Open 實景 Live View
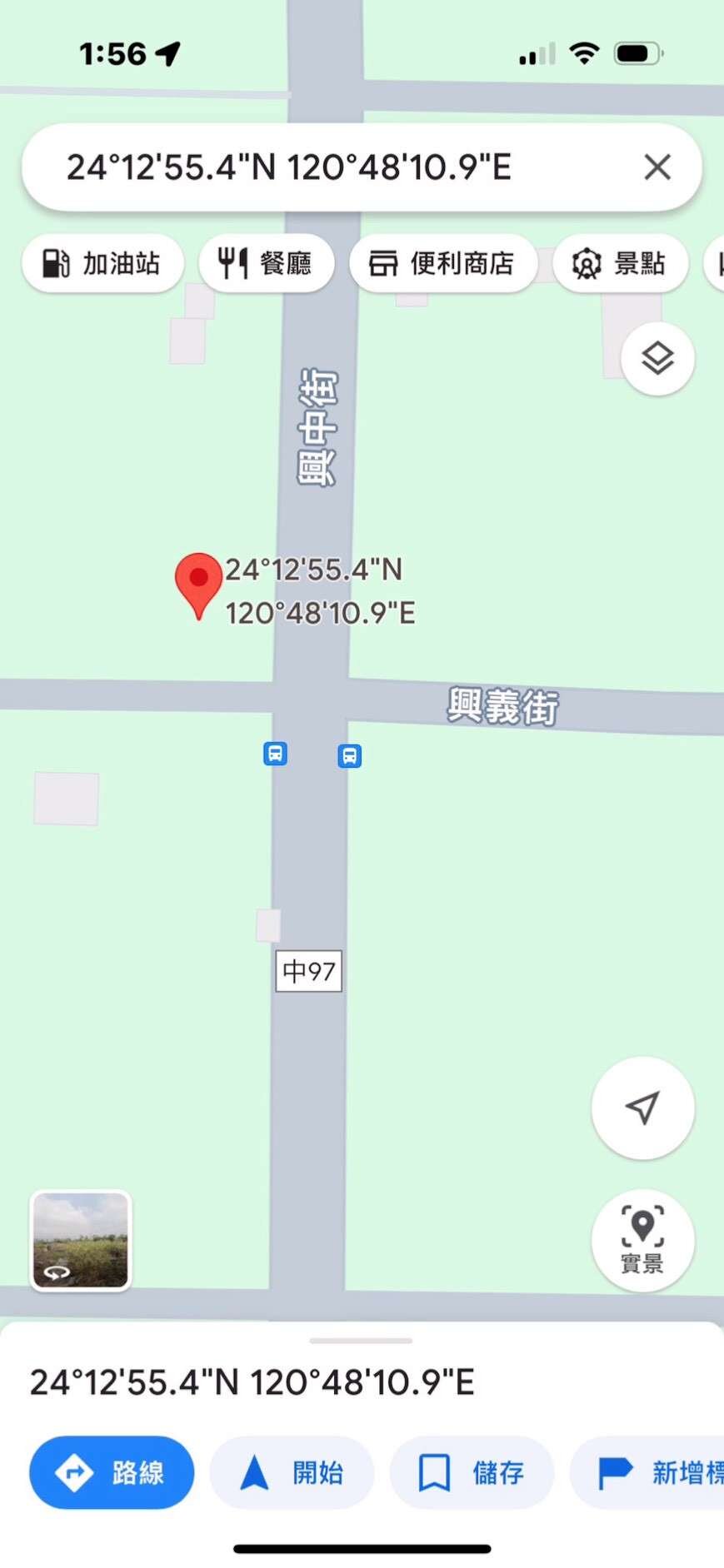This screenshot has height=1568, width=724. click(642, 1240)
